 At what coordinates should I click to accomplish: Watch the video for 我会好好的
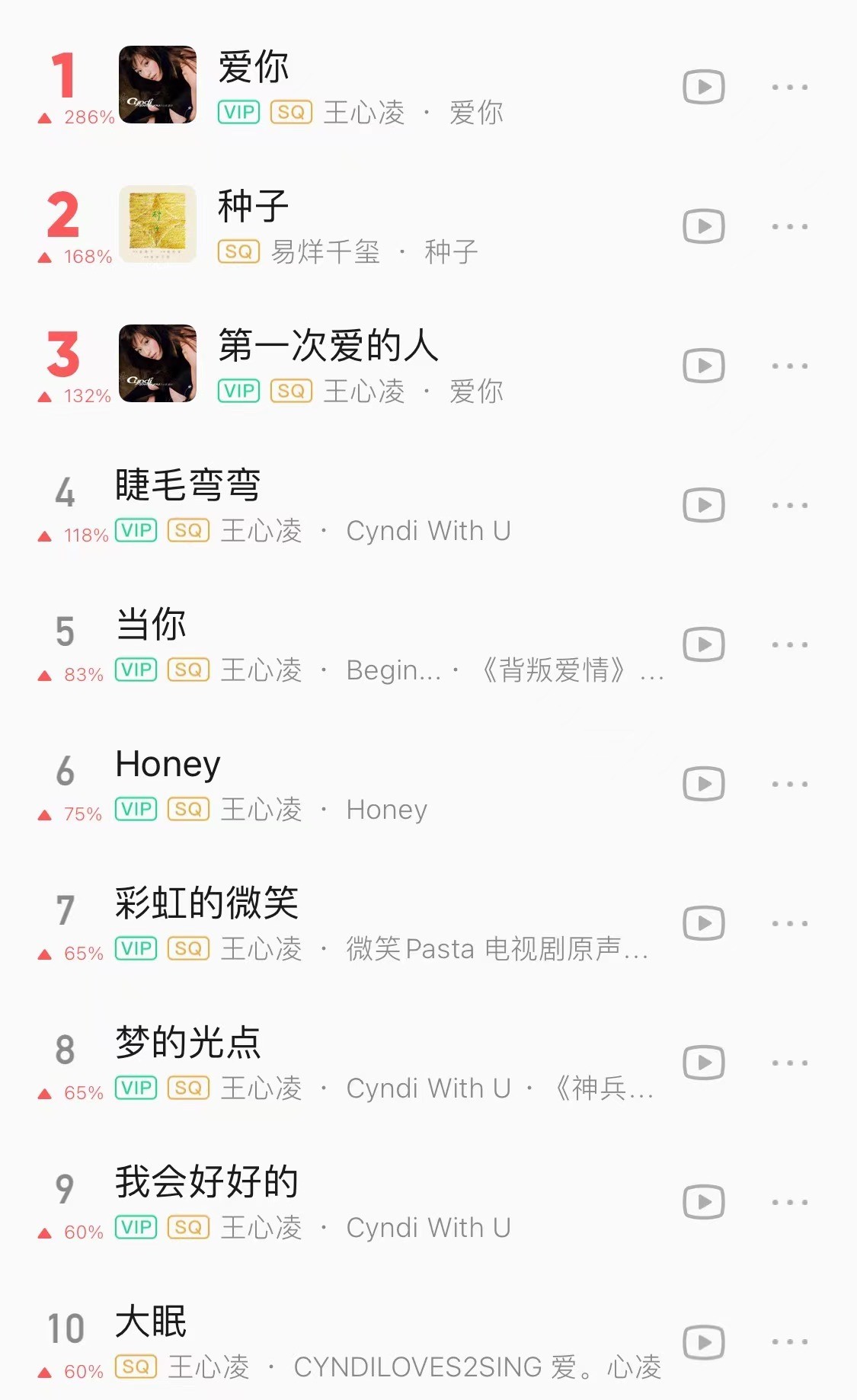click(x=703, y=1202)
